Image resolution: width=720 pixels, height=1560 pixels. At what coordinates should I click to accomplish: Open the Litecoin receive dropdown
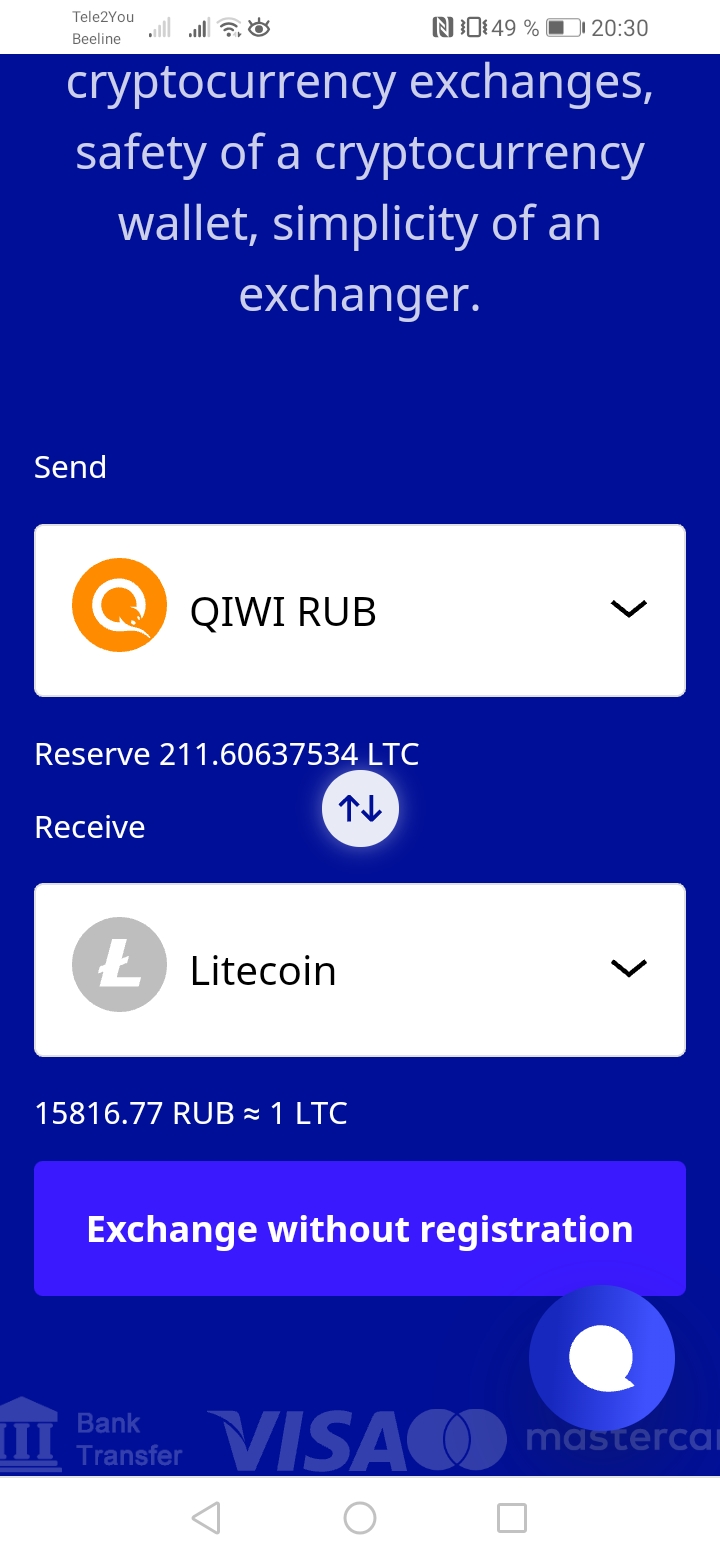coord(360,970)
